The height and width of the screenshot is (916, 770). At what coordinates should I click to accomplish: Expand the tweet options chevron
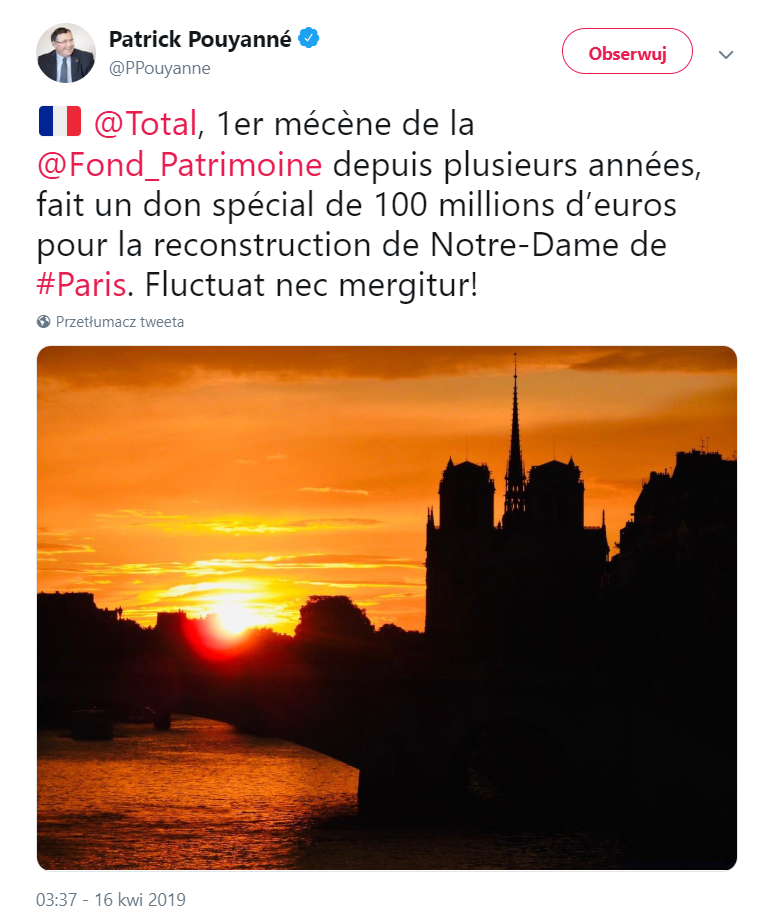click(x=726, y=55)
